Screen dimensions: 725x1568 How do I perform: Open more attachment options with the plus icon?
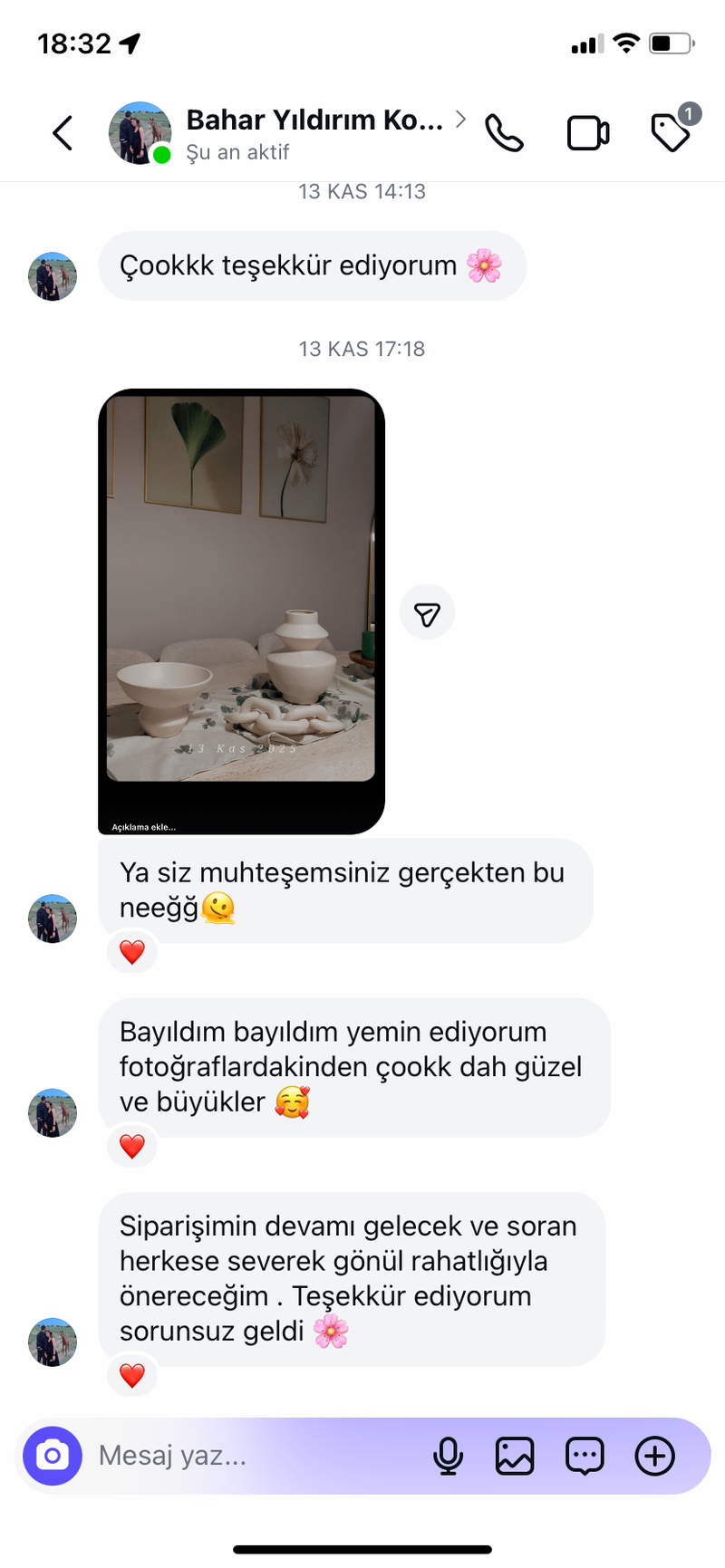pos(654,1456)
